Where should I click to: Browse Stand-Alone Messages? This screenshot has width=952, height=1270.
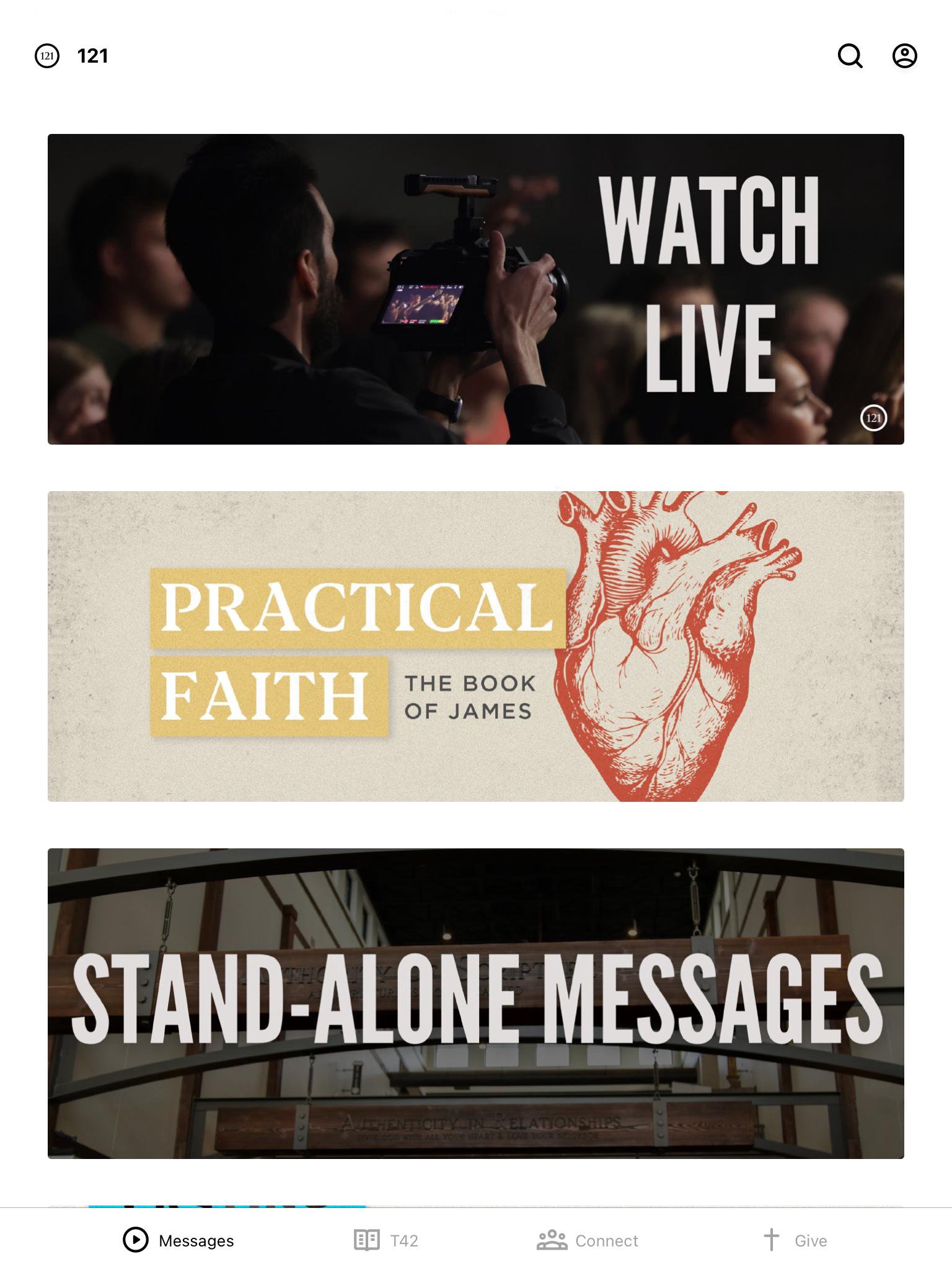point(475,1003)
